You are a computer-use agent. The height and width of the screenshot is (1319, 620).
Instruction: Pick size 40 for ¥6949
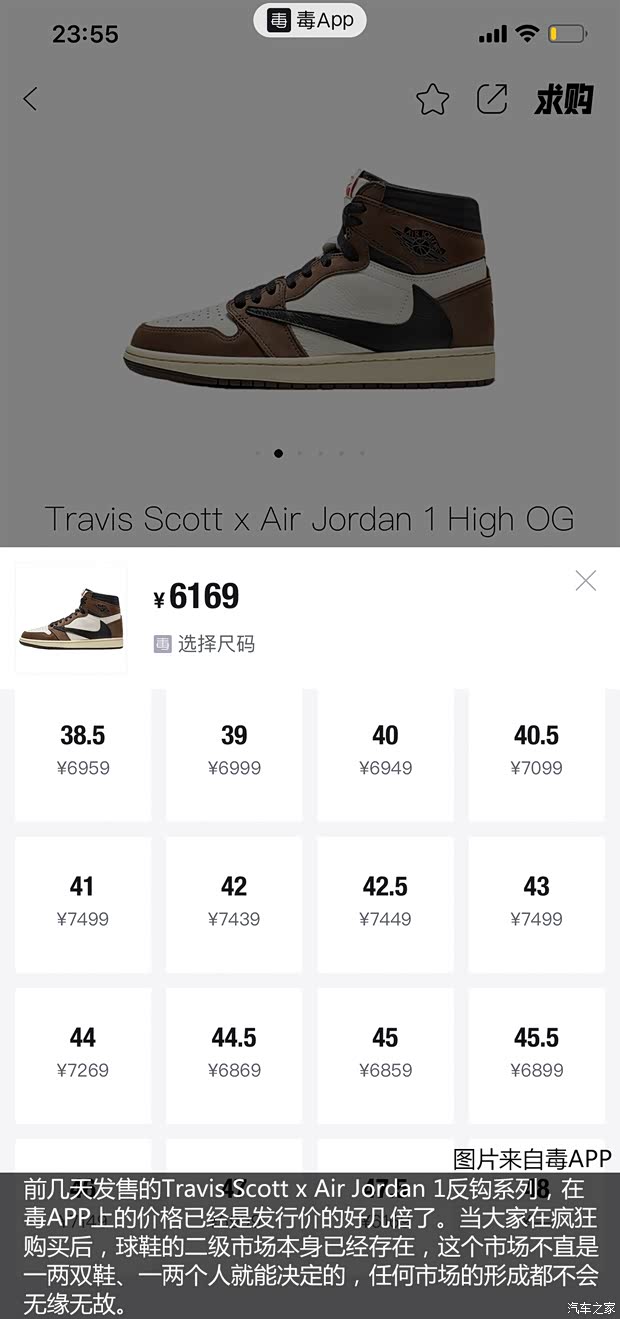coord(385,751)
